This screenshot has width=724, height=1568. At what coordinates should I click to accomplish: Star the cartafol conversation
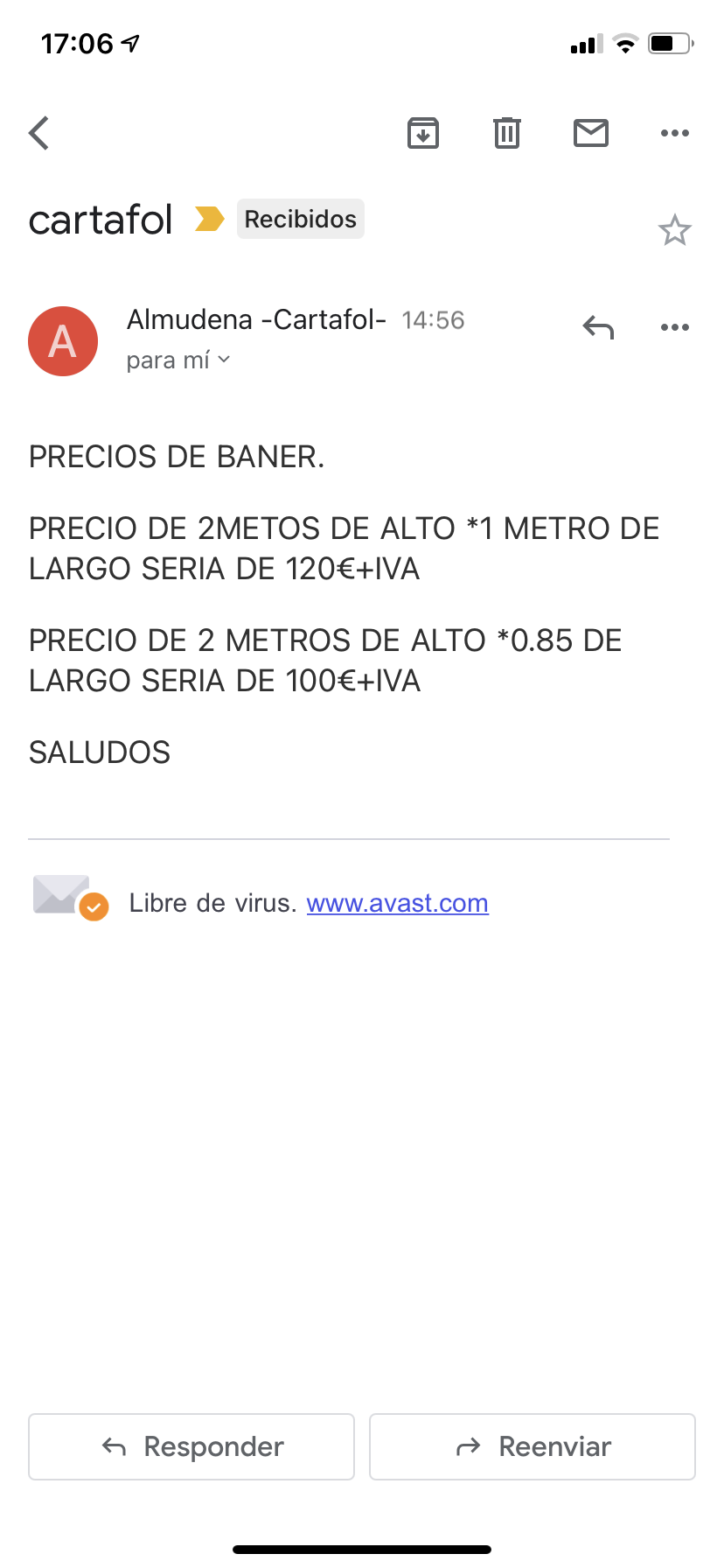(x=674, y=231)
